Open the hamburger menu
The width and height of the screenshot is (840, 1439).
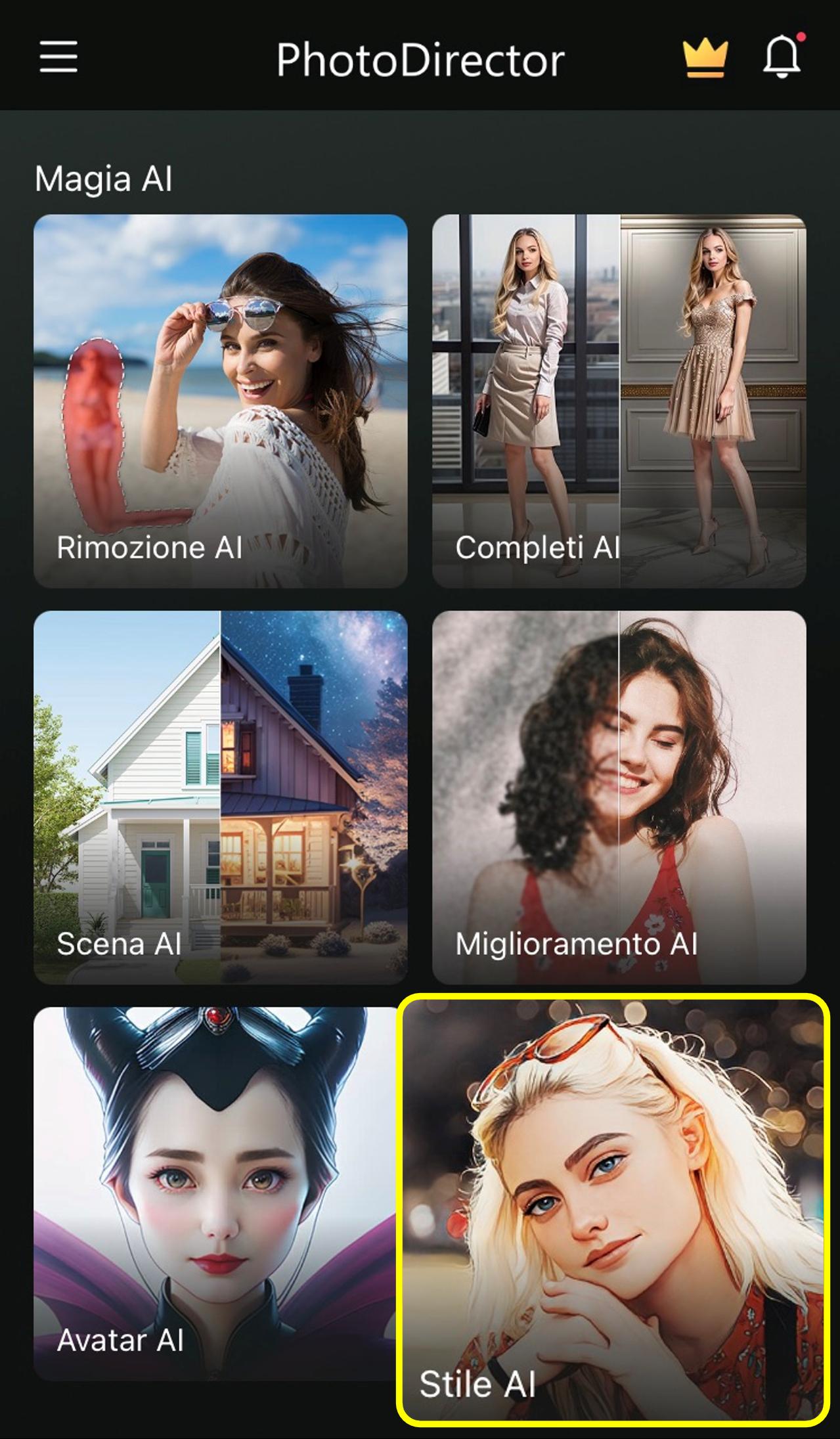pyautogui.click(x=58, y=57)
